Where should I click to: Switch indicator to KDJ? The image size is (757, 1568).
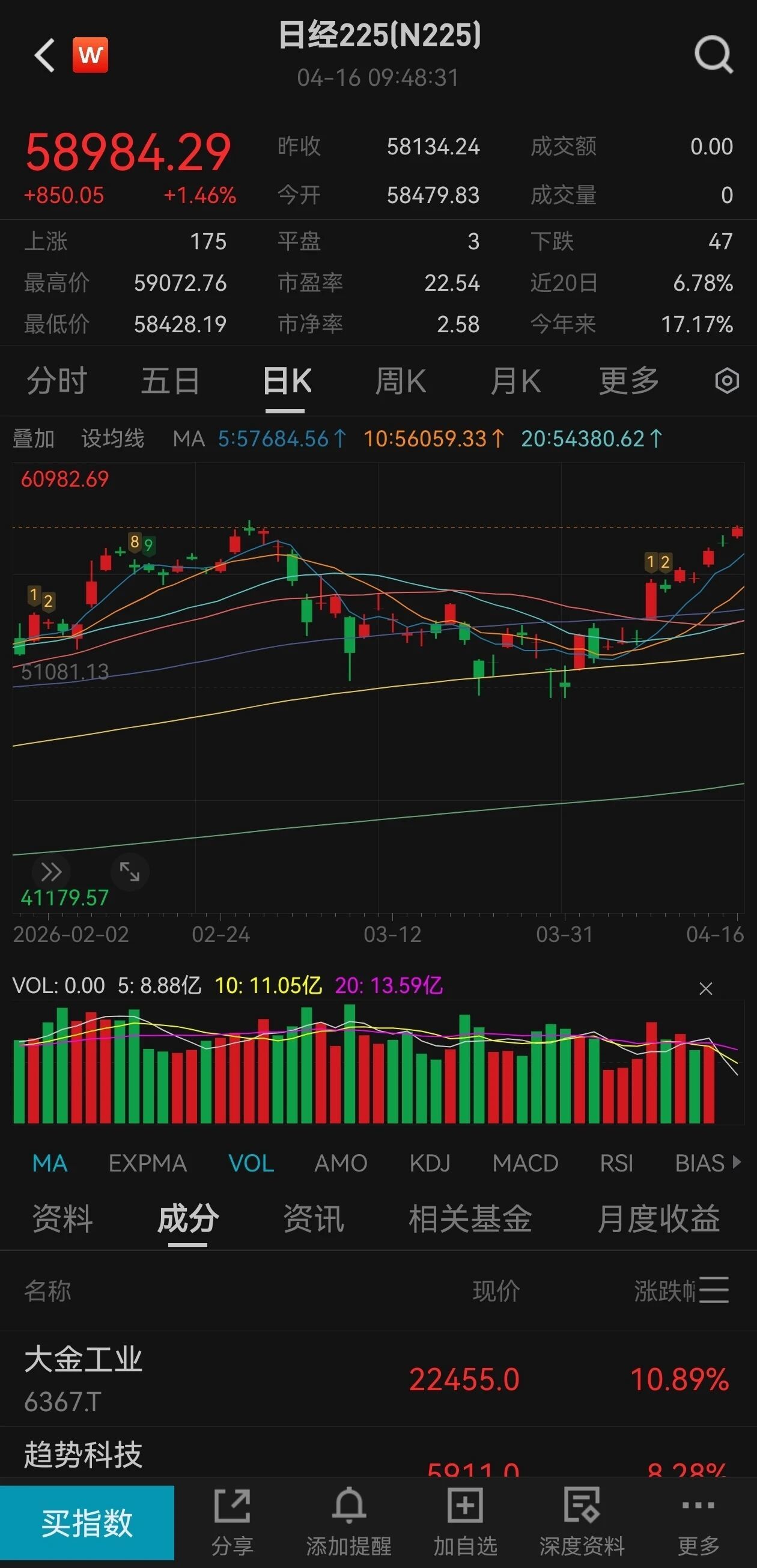[430, 1163]
